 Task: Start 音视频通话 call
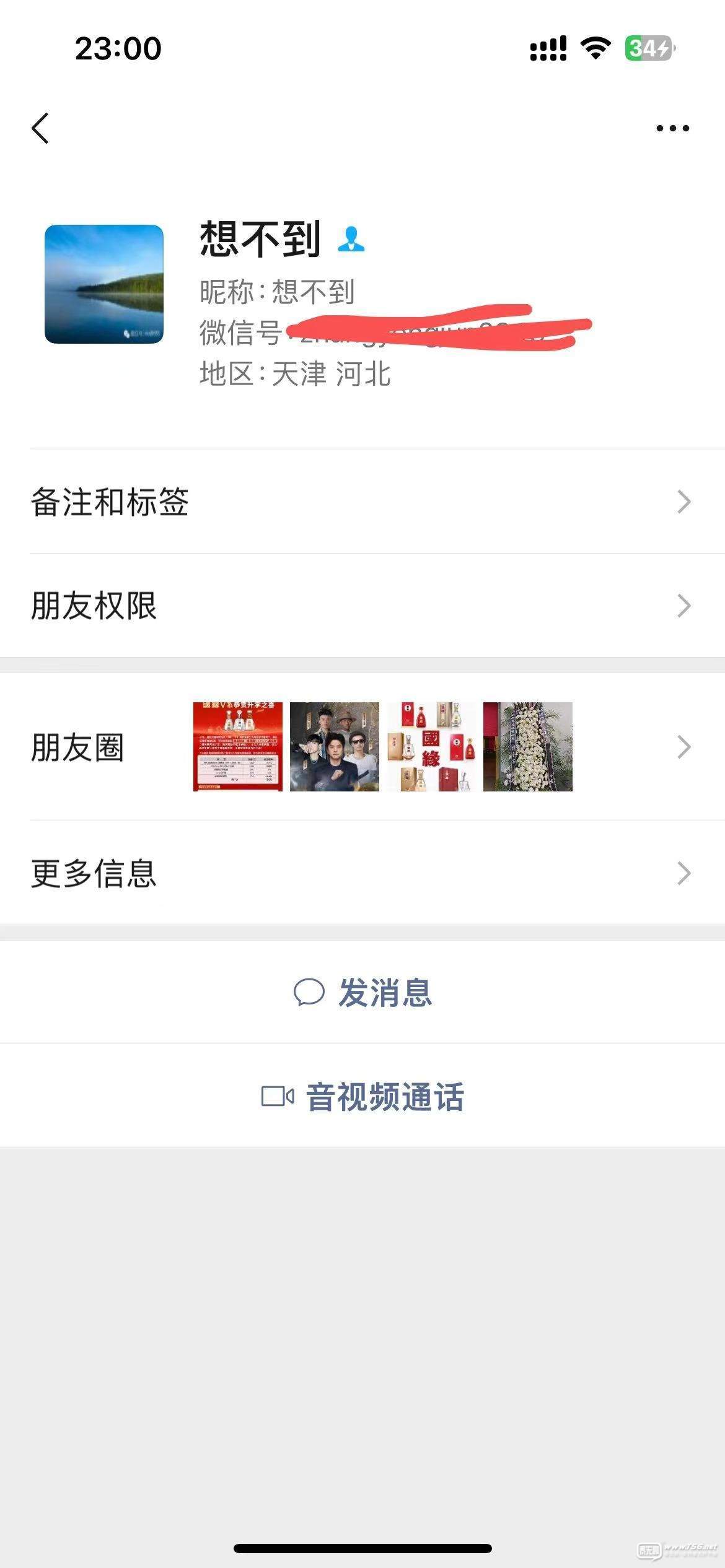[x=362, y=1096]
